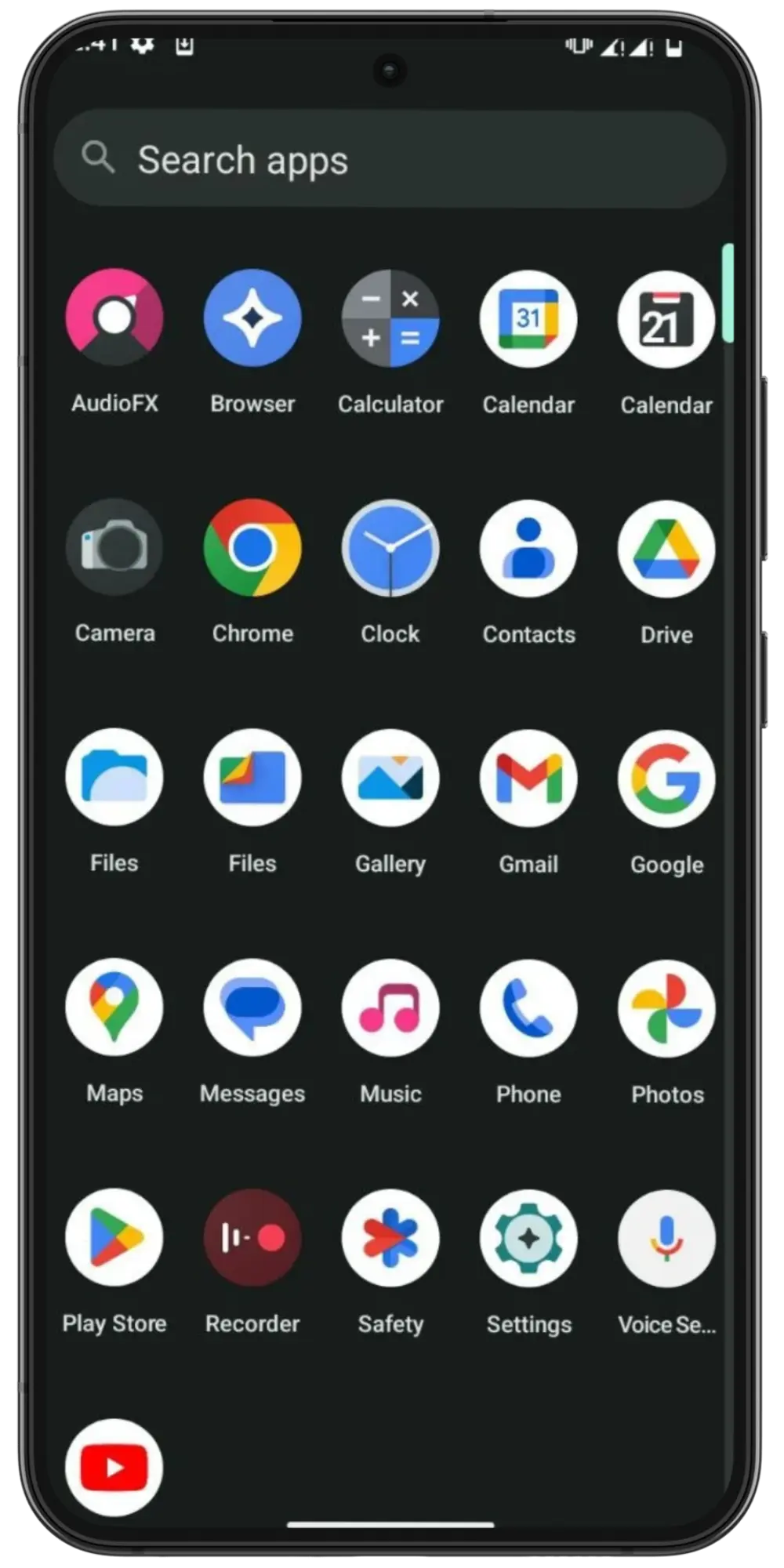Open the Gallery app
The image size is (784, 1568).
pos(390,778)
